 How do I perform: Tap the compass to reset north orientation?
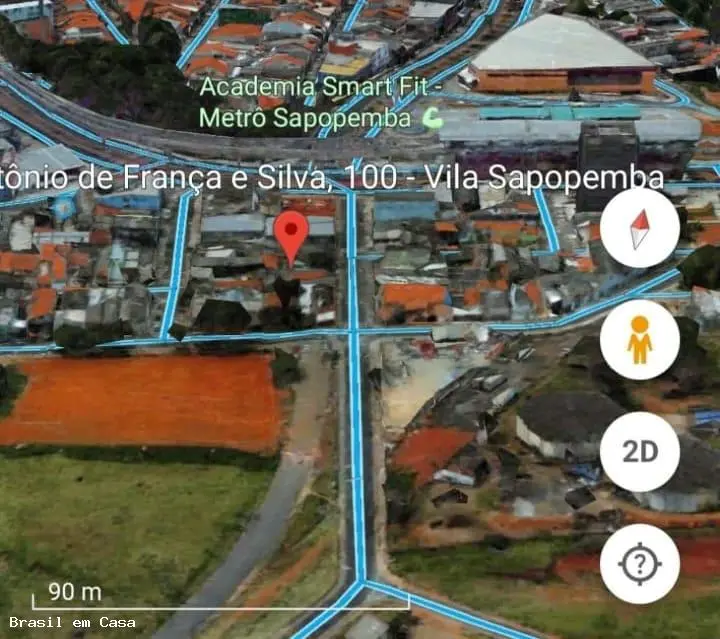640,228
